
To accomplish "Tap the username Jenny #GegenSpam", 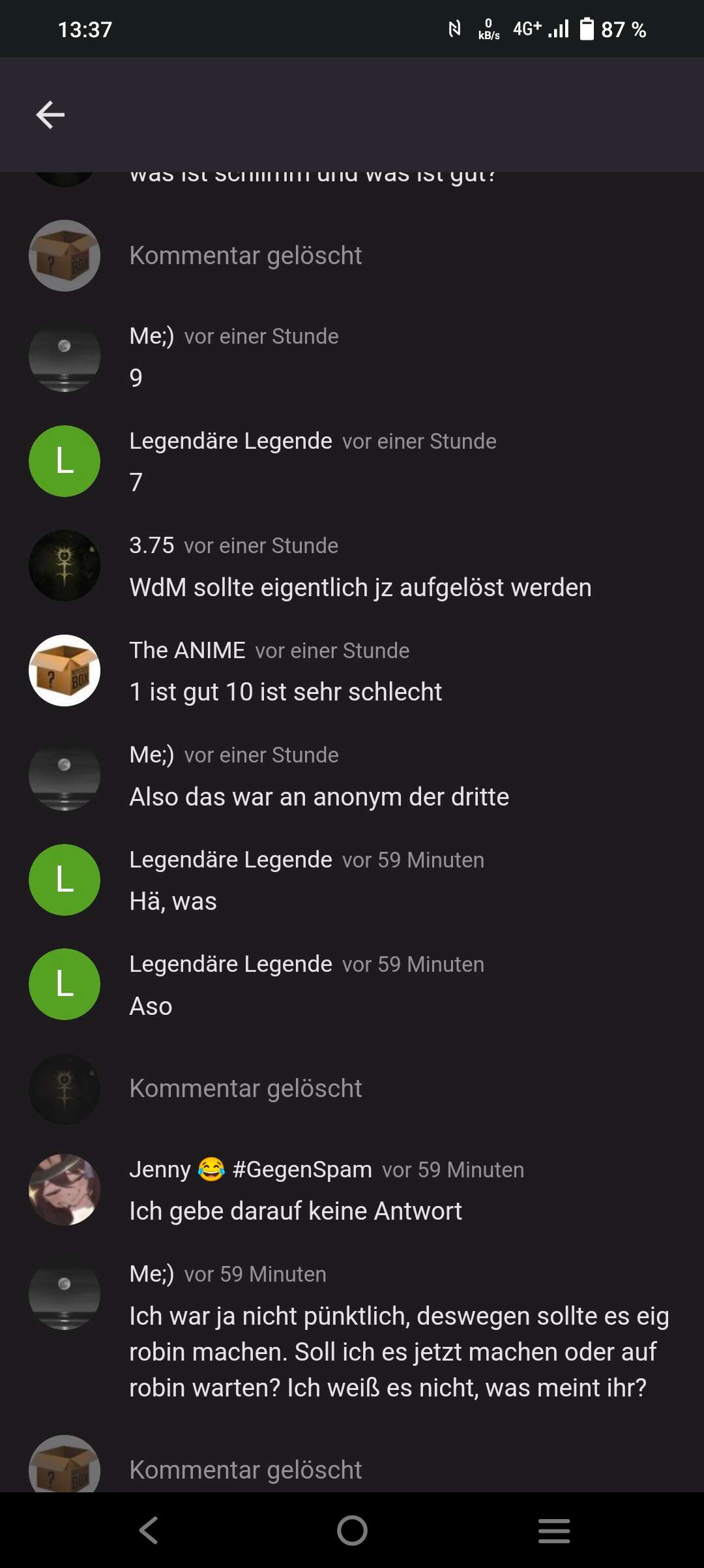I will (250, 1169).
